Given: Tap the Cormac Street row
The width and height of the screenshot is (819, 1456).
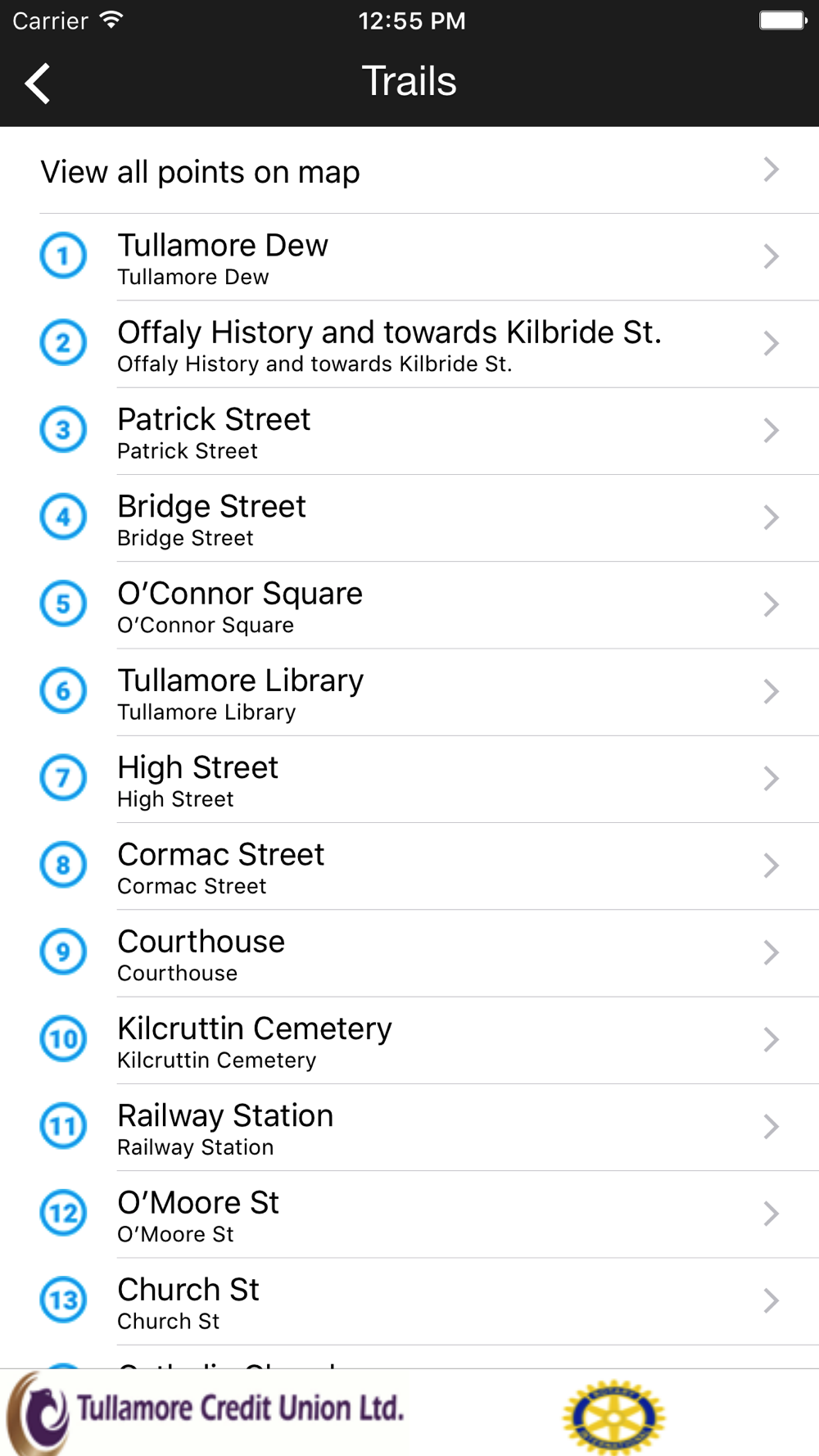Looking at the screenshot, I should tap(409, 866).
